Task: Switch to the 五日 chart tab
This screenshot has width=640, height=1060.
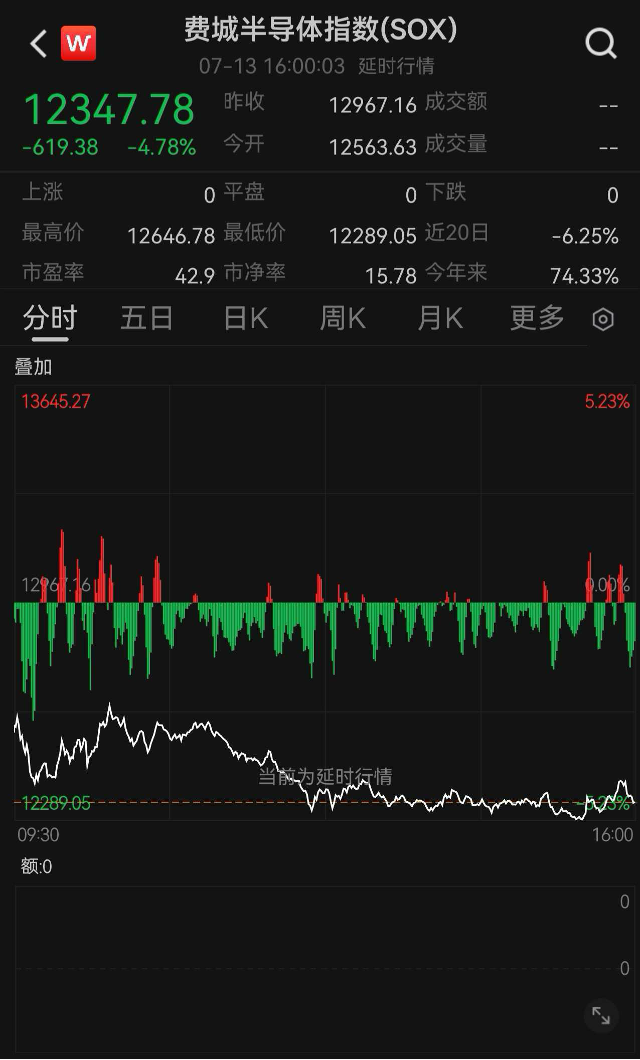Action: coord(147,318)
